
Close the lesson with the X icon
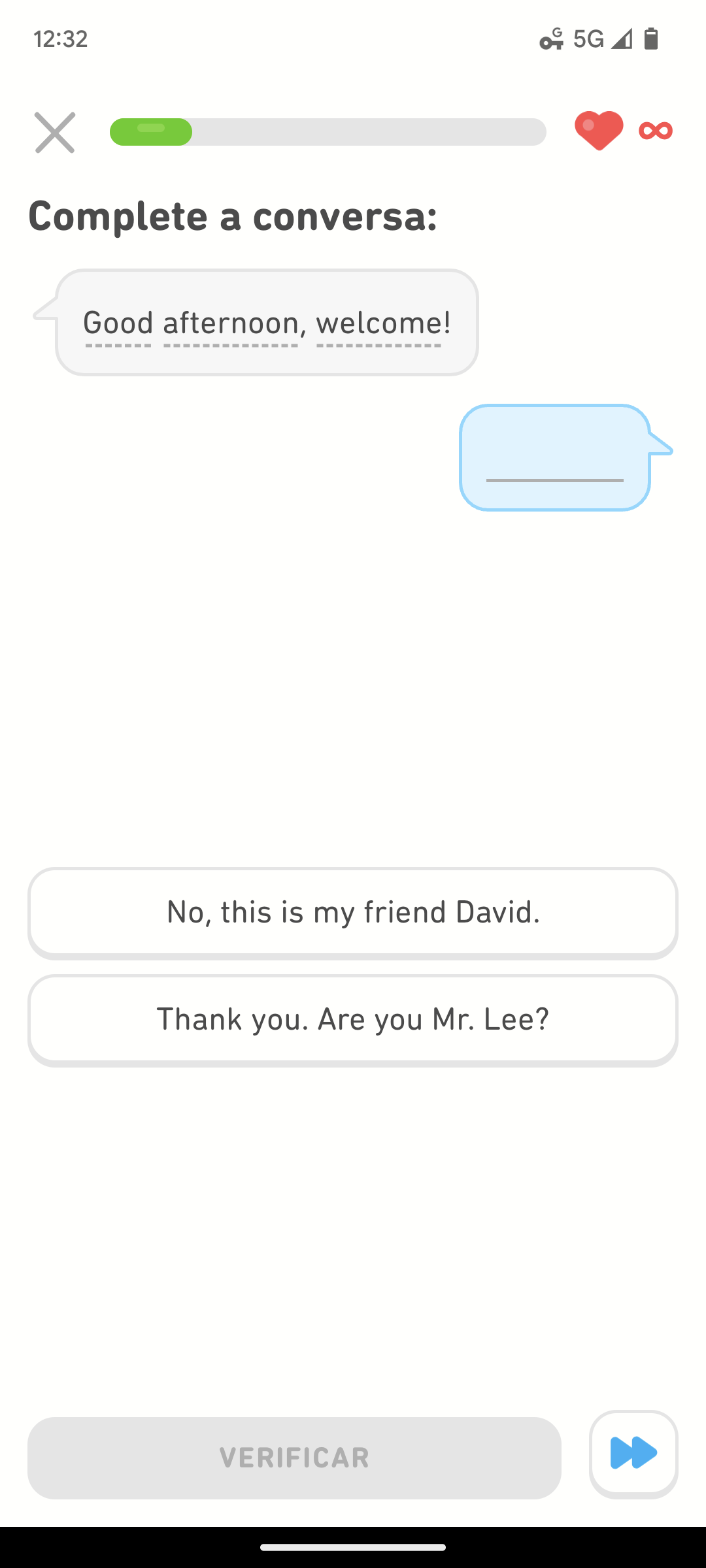click(55, 133)
